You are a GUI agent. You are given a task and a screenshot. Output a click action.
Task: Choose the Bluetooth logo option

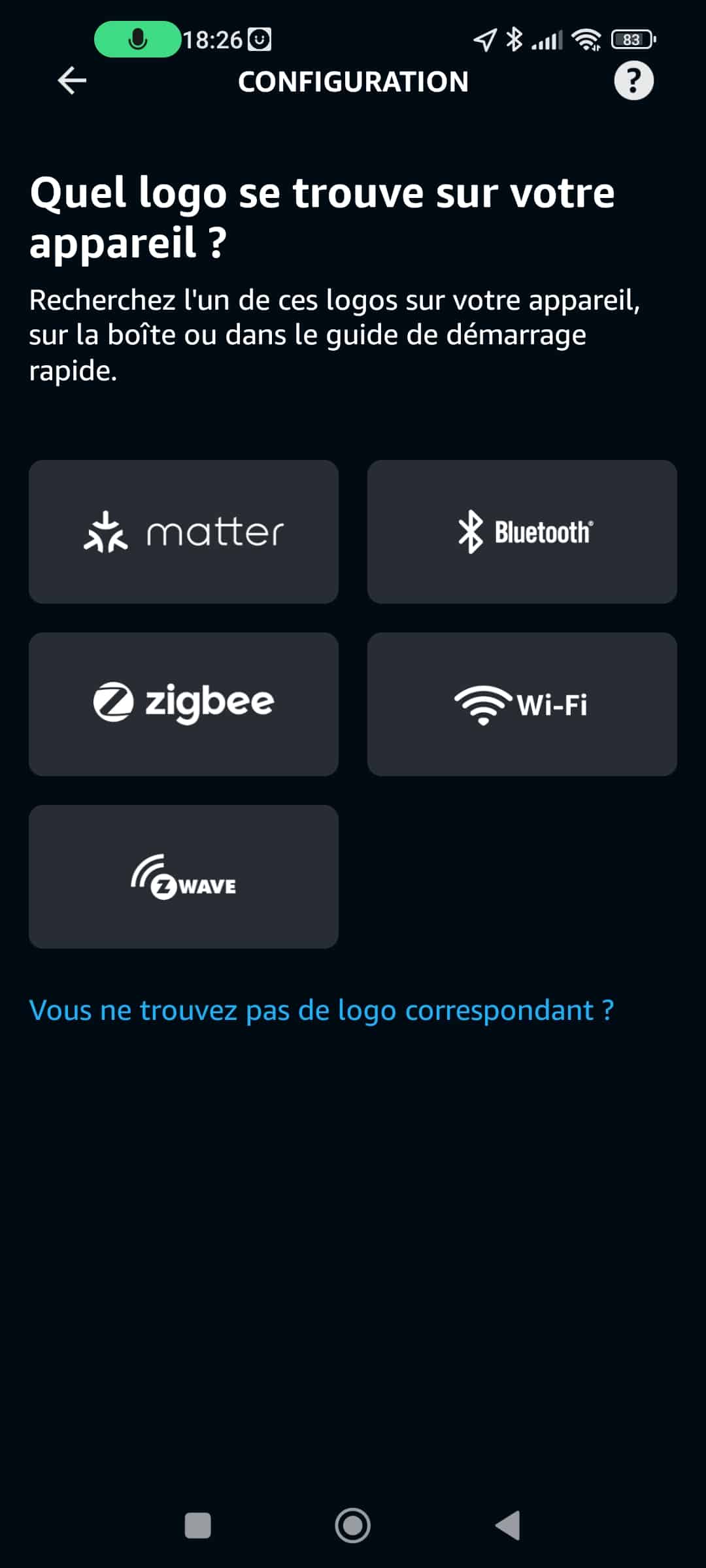point(522,532)
